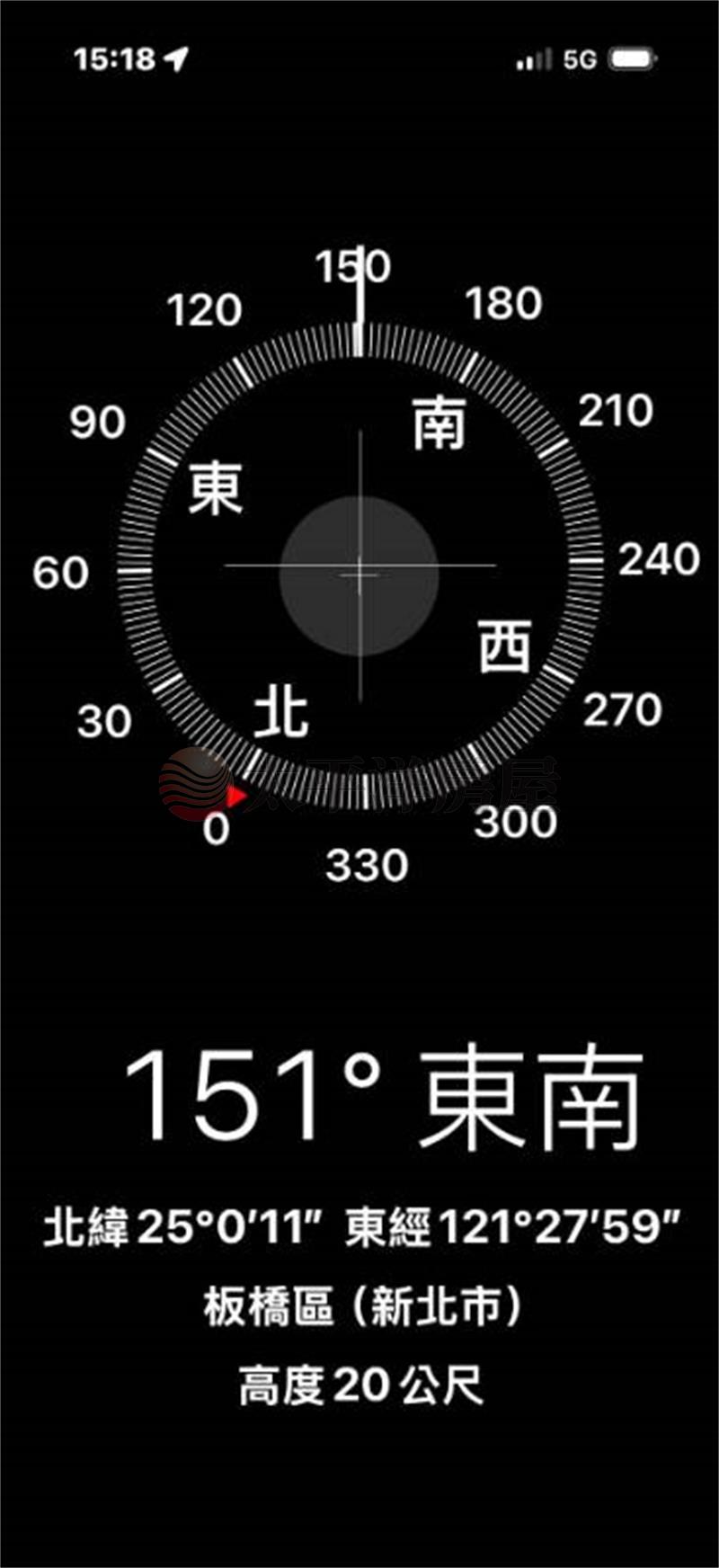
Task: Tap the compass dial to lock the bearing
Action: pos(359,572)
